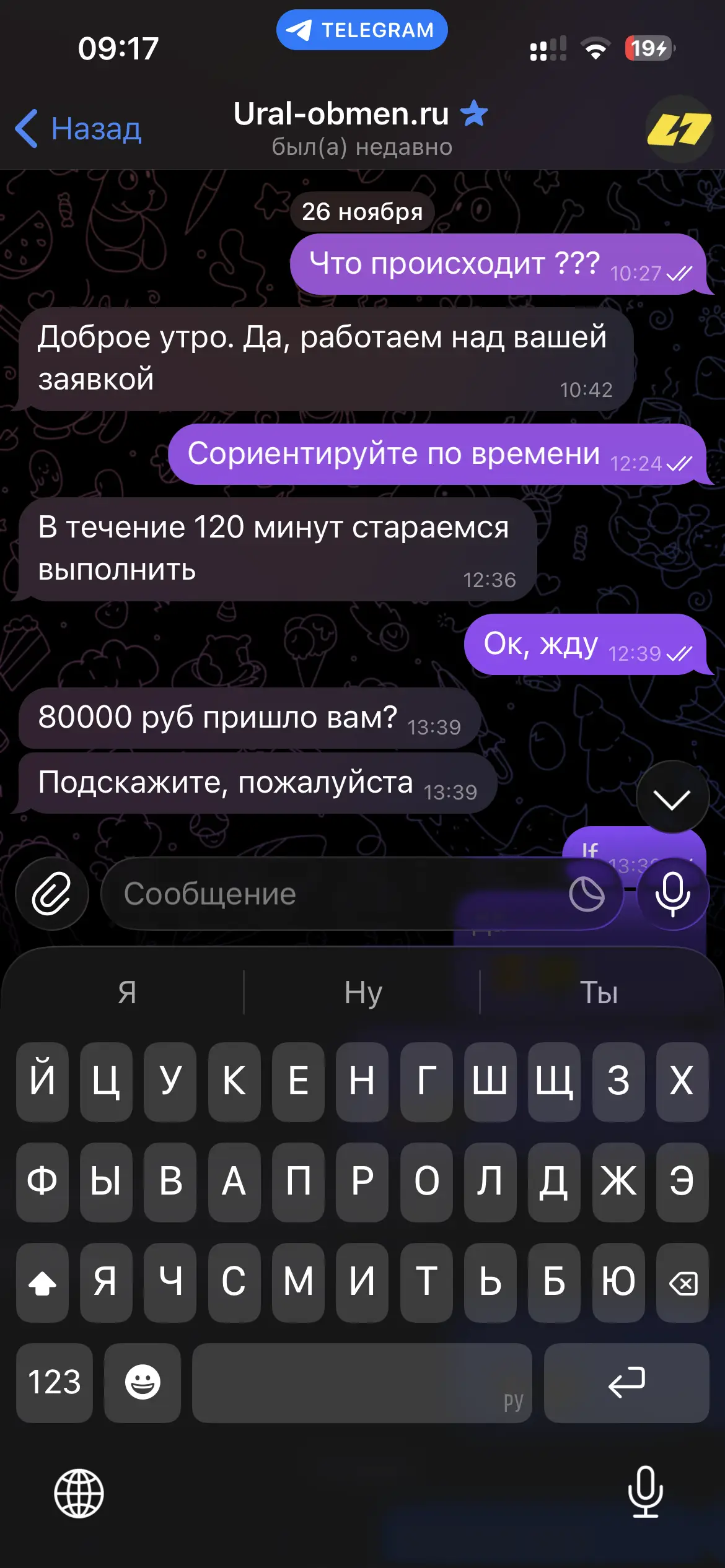Image resolution: width=725 pixels, height=1568 pixels.
Task: Switch keyboard language with the globe icon
Action: pos(79,1493)
